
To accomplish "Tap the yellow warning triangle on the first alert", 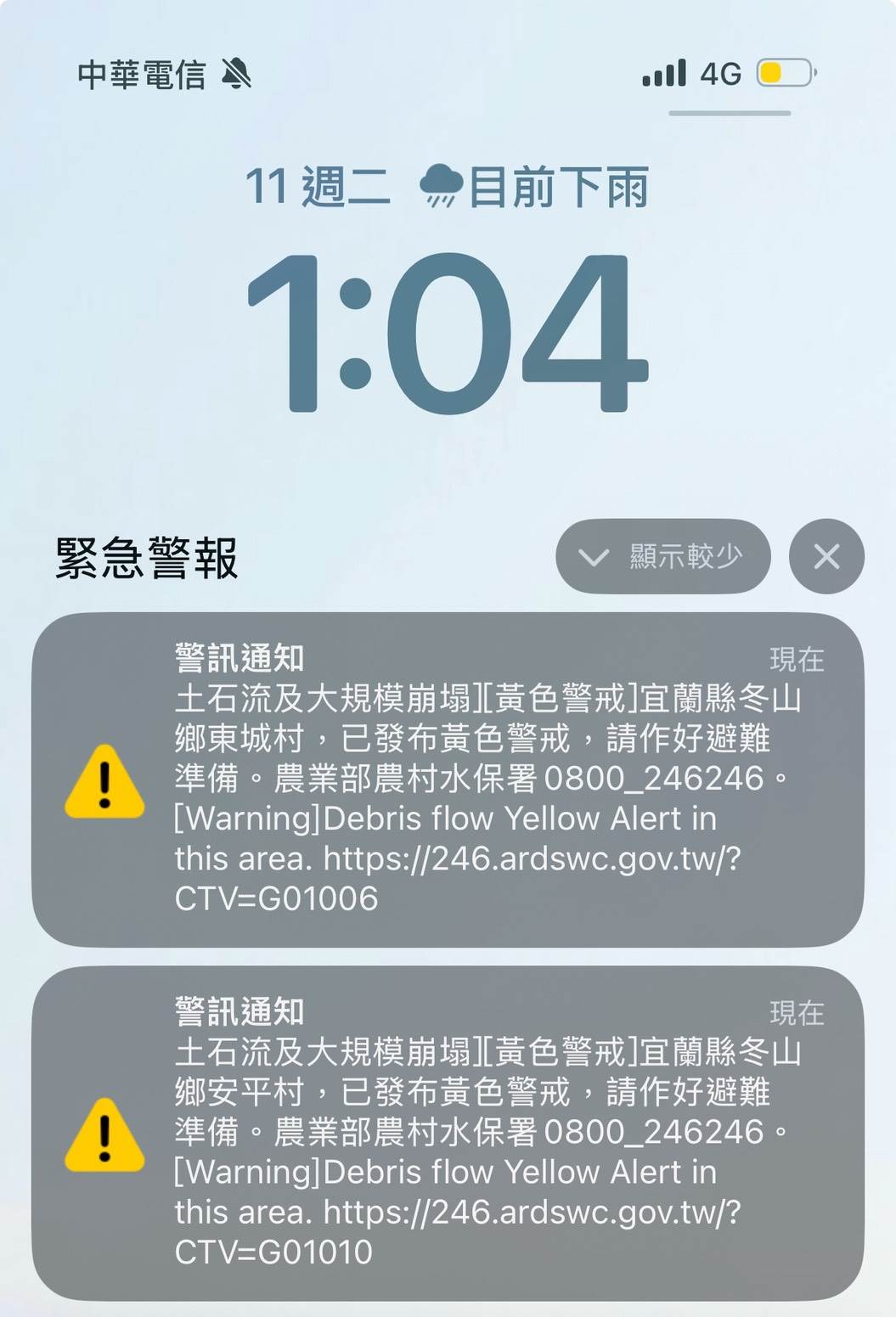I will (x=104, y=781).
